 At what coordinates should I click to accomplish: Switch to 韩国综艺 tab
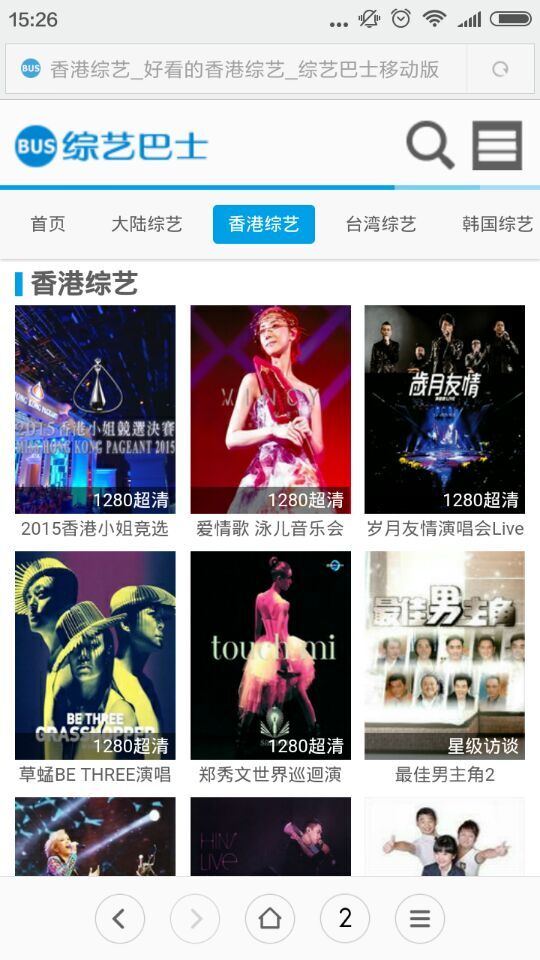[497, 224]
